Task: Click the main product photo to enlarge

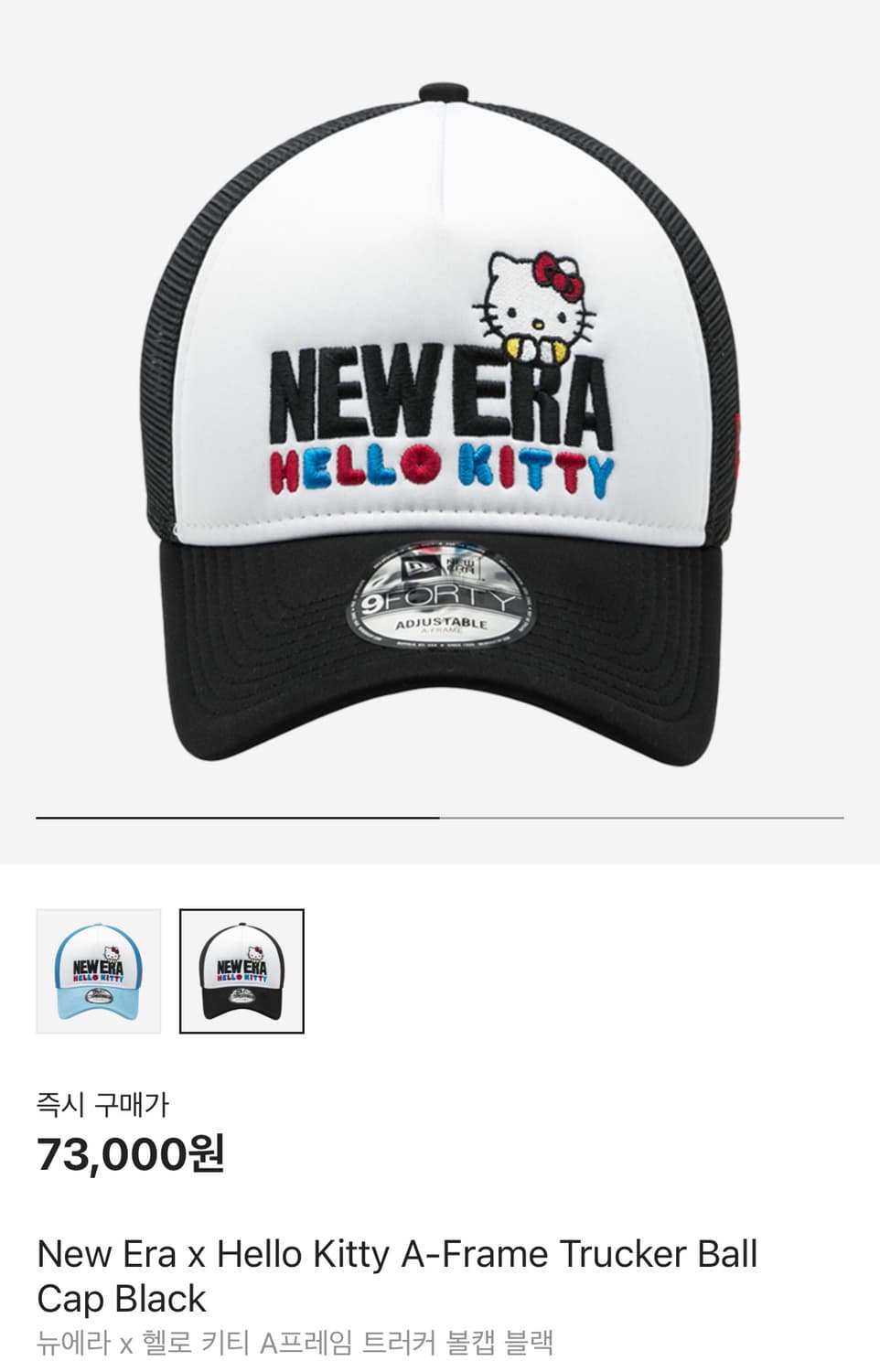Action: (x=439, y=412)
